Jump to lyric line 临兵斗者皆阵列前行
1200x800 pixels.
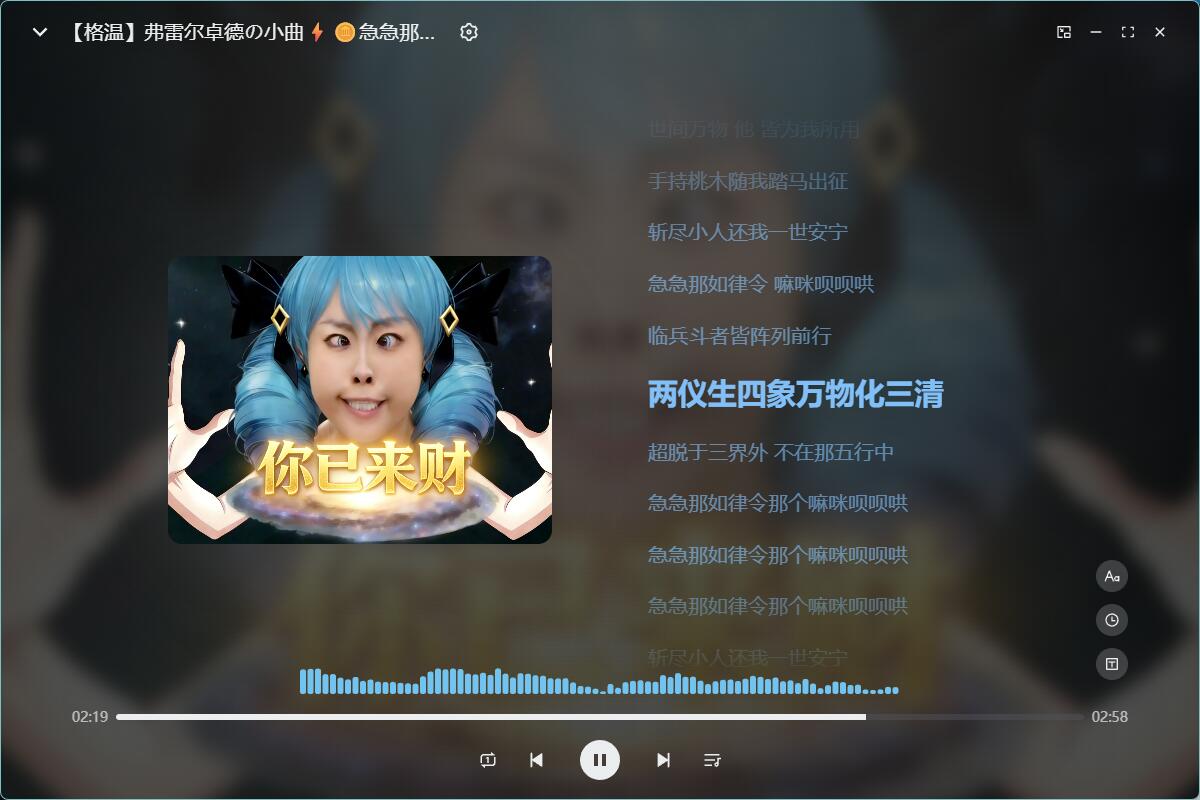point(739,336)
